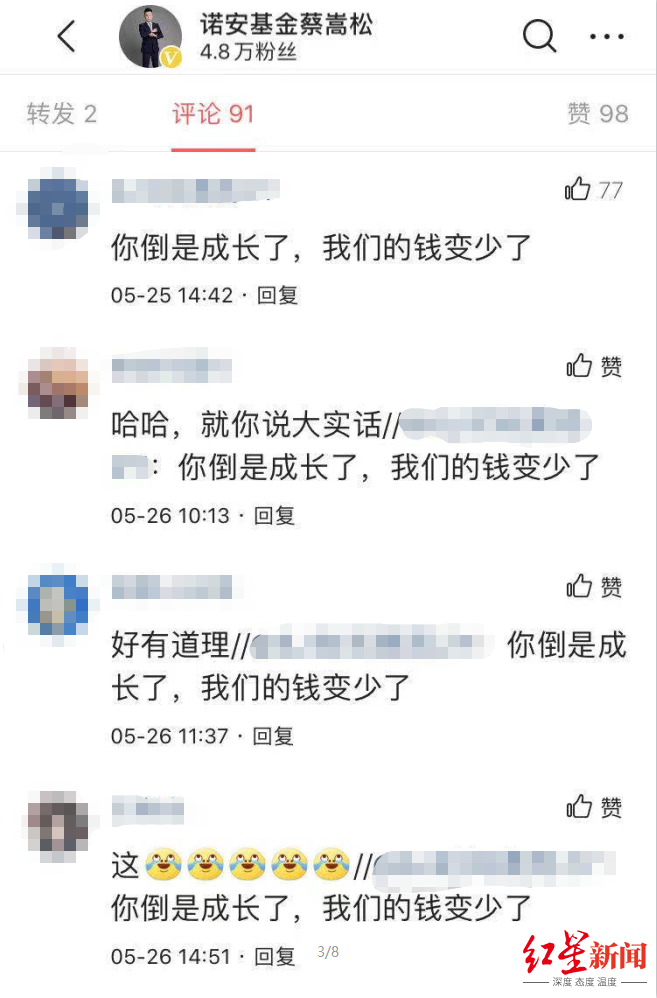Tap 回复 on the 05-26 10:13 comment
Image resolution: width=657 pixels, height=998 pixels.
[x=274, y=516]
